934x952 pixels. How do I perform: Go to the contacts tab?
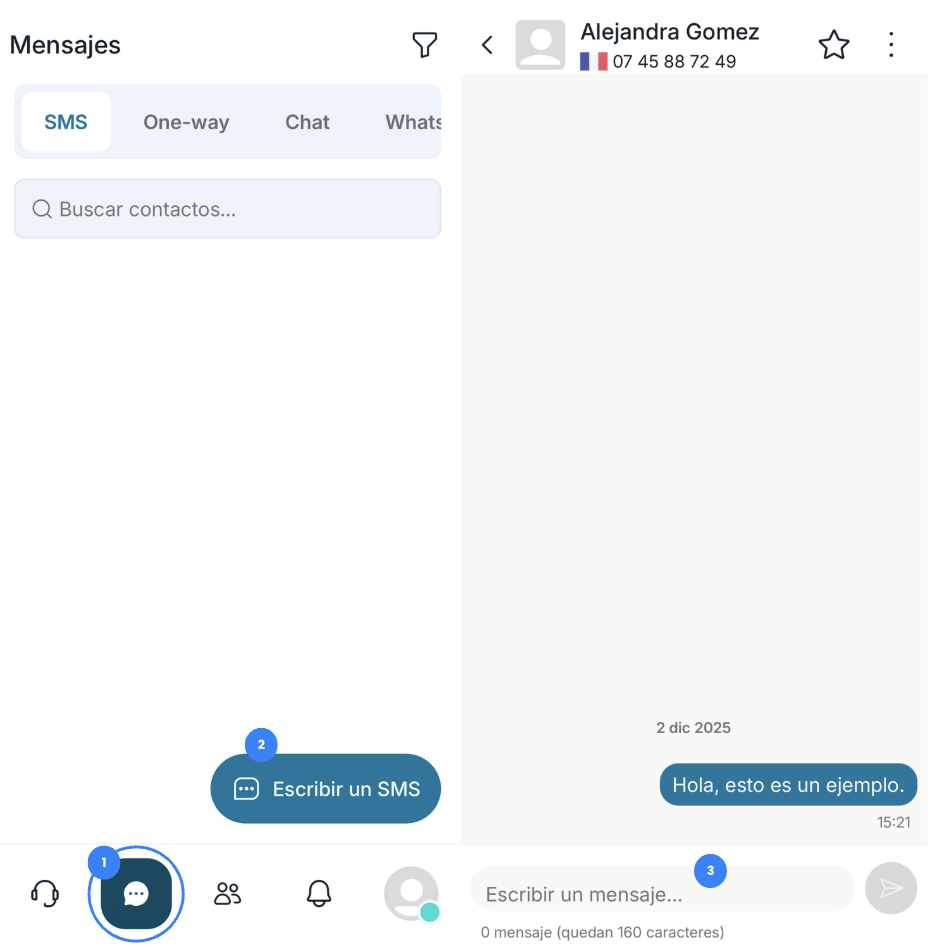[228, 893]
